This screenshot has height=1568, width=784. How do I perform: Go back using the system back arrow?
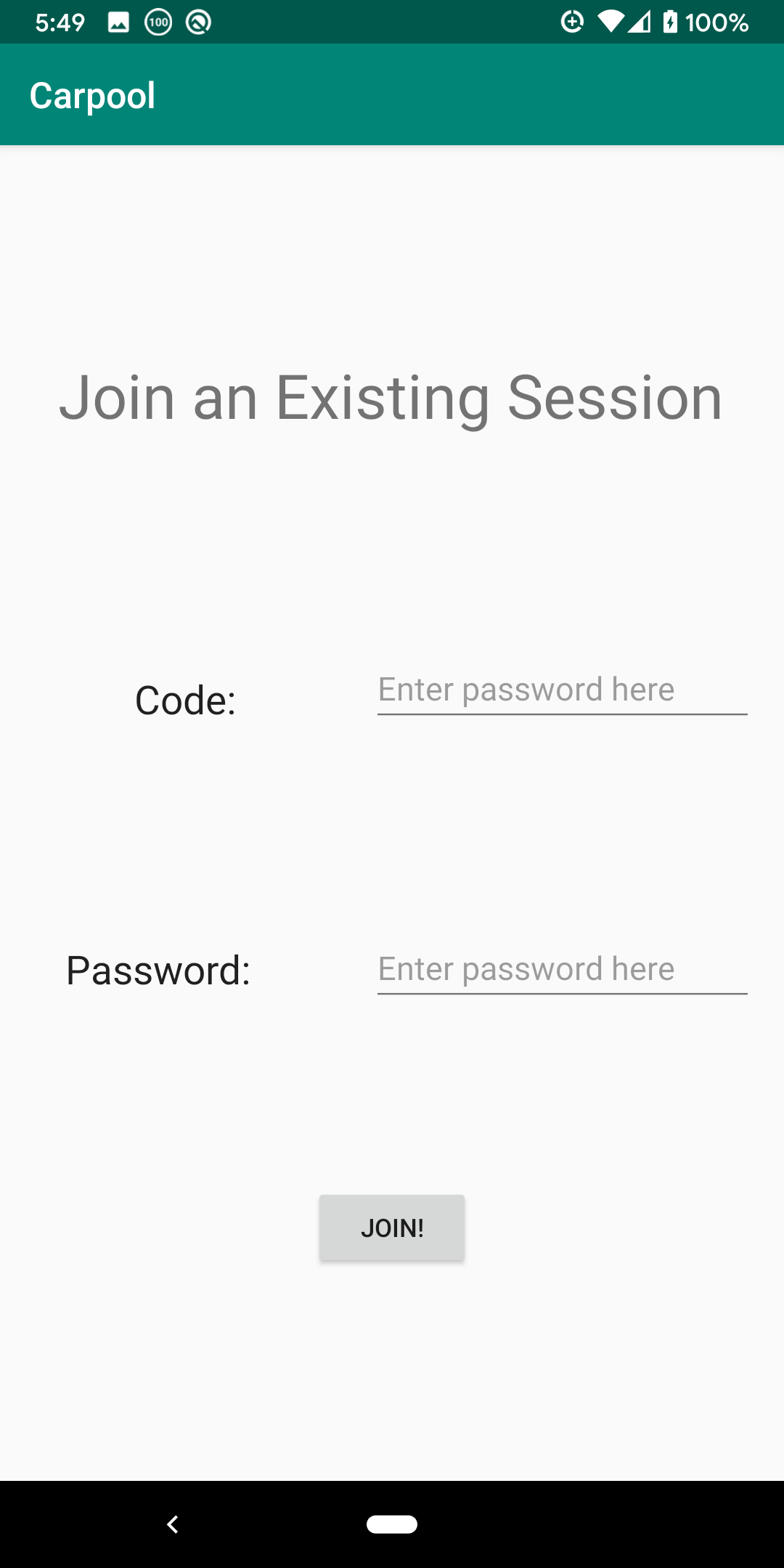point(173,1524)
